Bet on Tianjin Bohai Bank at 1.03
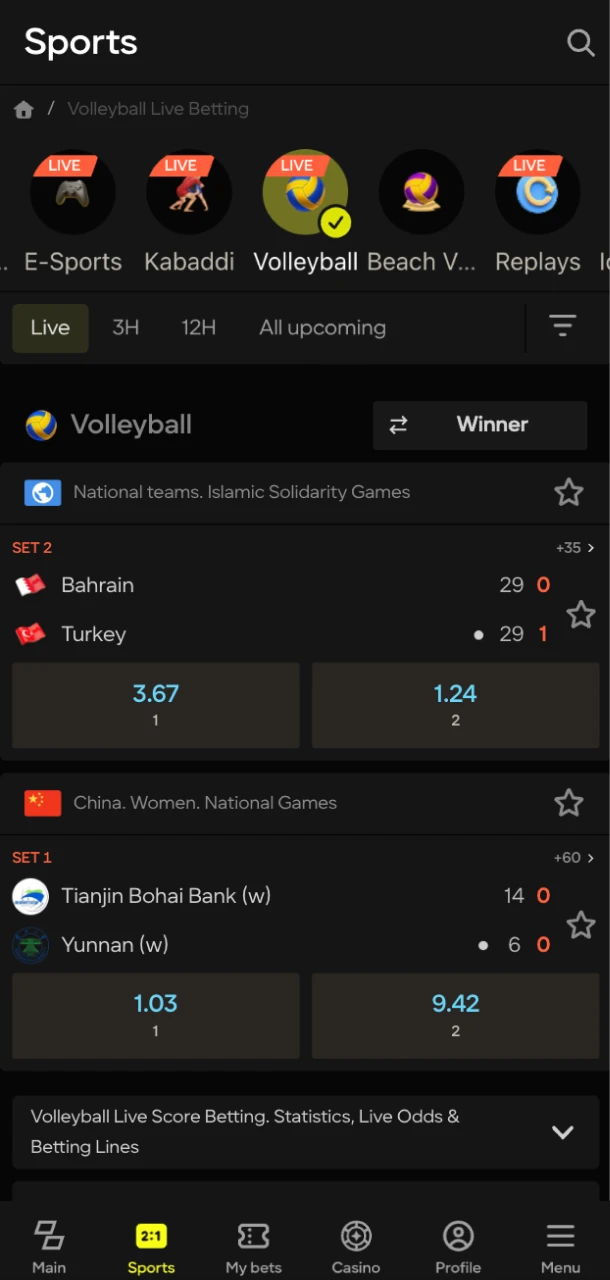Viewport: 610px width, 1280px height. [156, 1014]
